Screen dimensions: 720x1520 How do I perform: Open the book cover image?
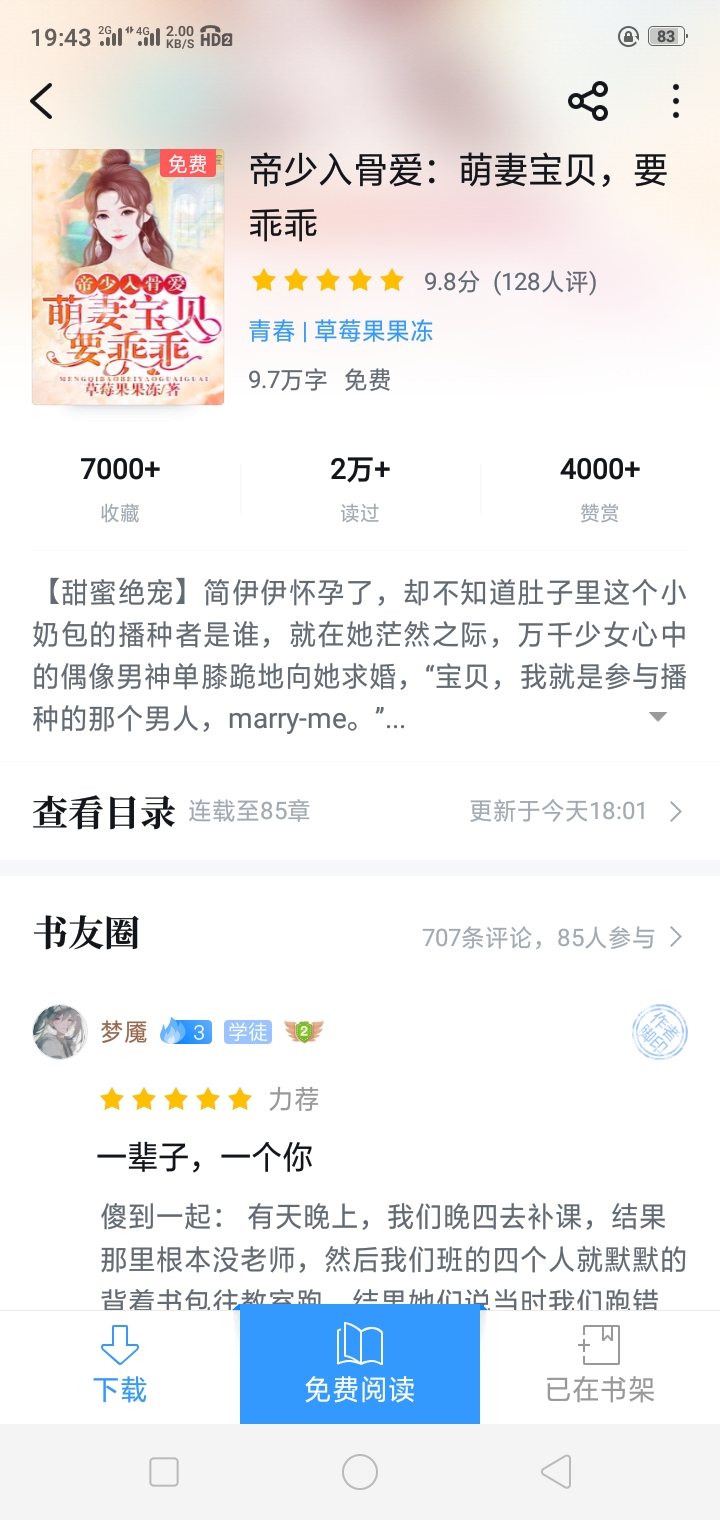click(x=128, y=277)
